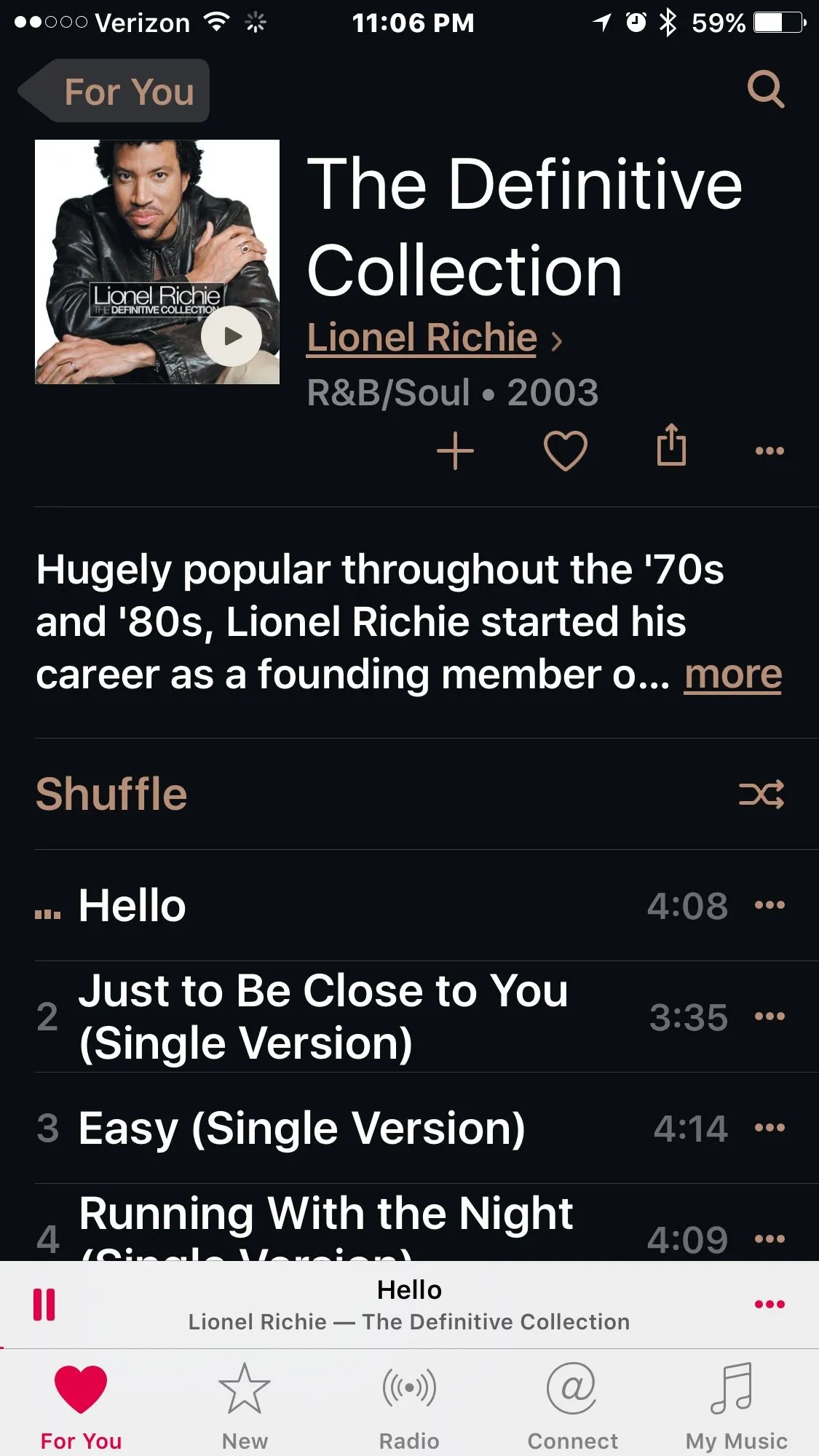Open the Lionel Richie artist page

pyautogui.click(x=422, y=338)
